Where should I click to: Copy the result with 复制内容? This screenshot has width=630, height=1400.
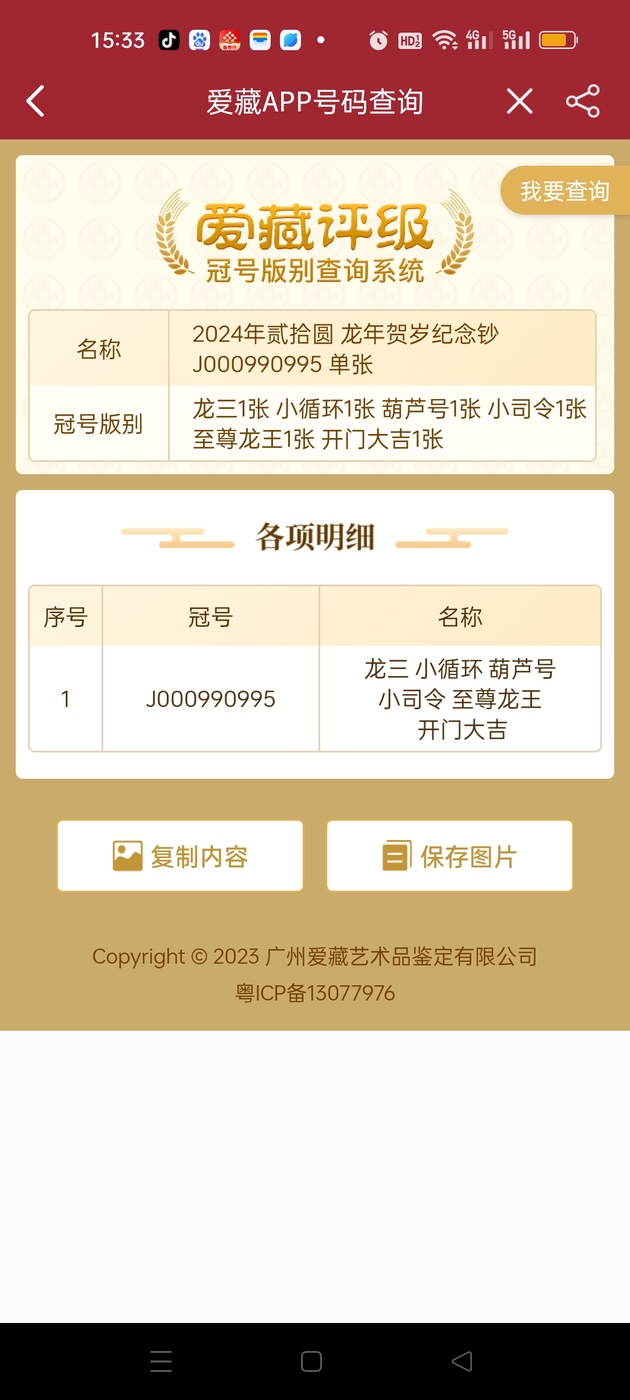tap(180, 856)
